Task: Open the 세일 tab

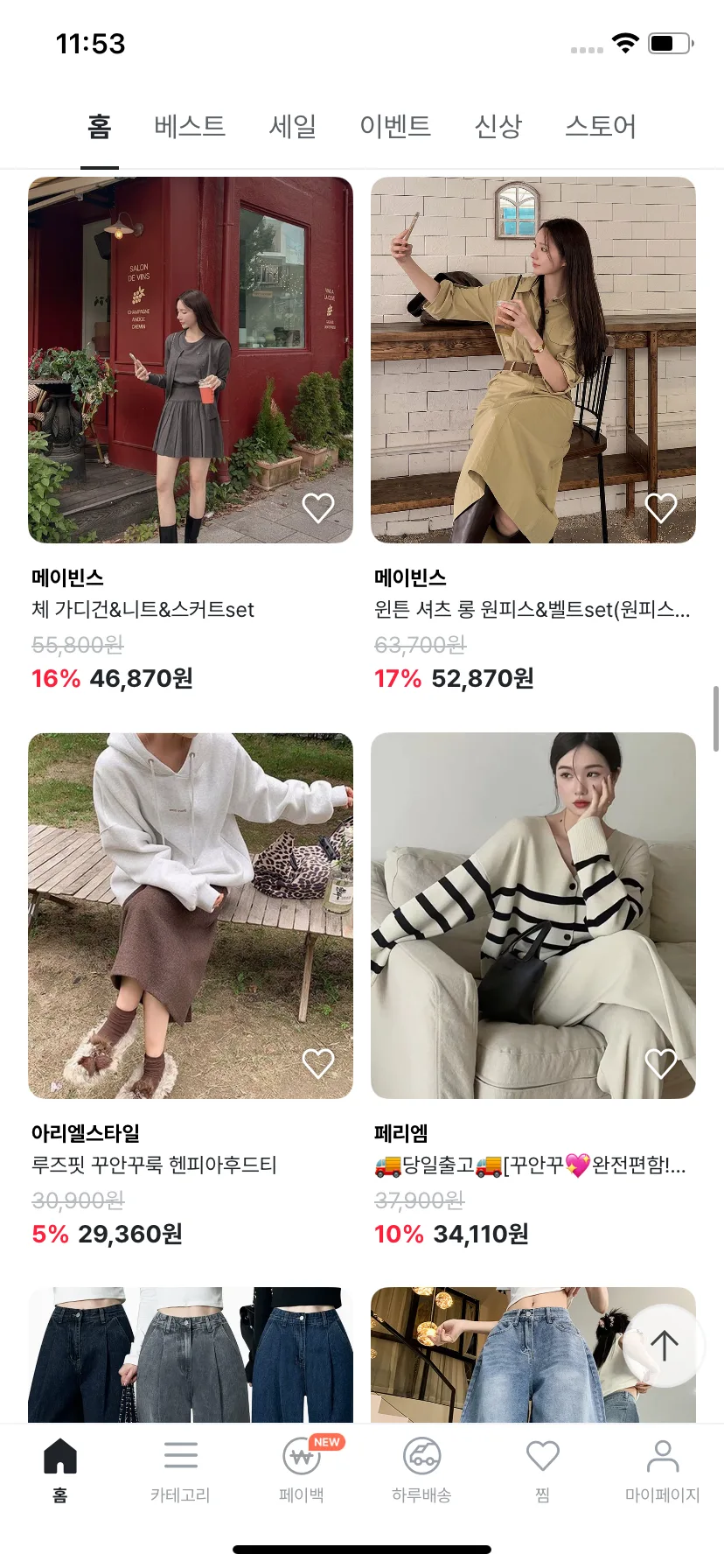Action: click(x=292, y=126)
